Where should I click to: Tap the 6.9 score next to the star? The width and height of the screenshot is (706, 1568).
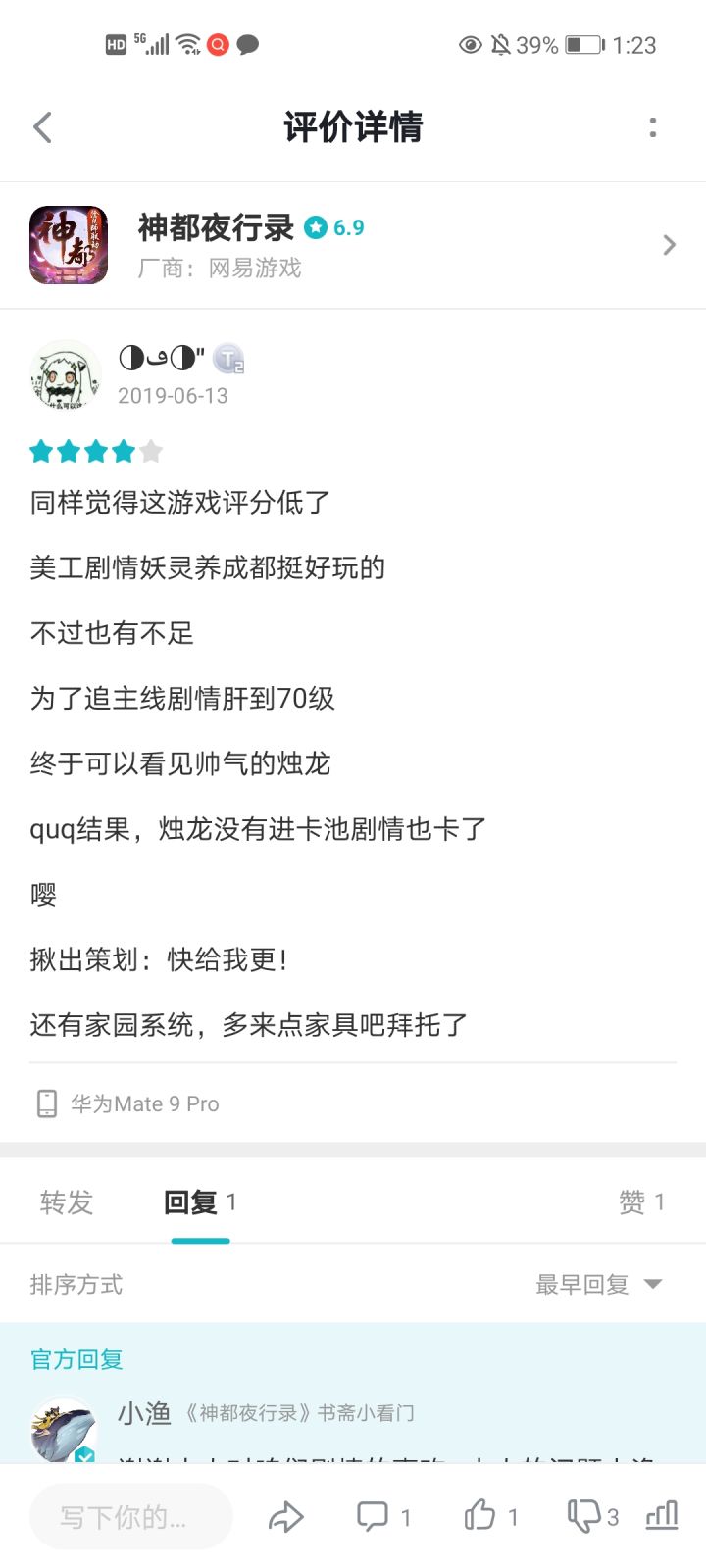[348, 227]
